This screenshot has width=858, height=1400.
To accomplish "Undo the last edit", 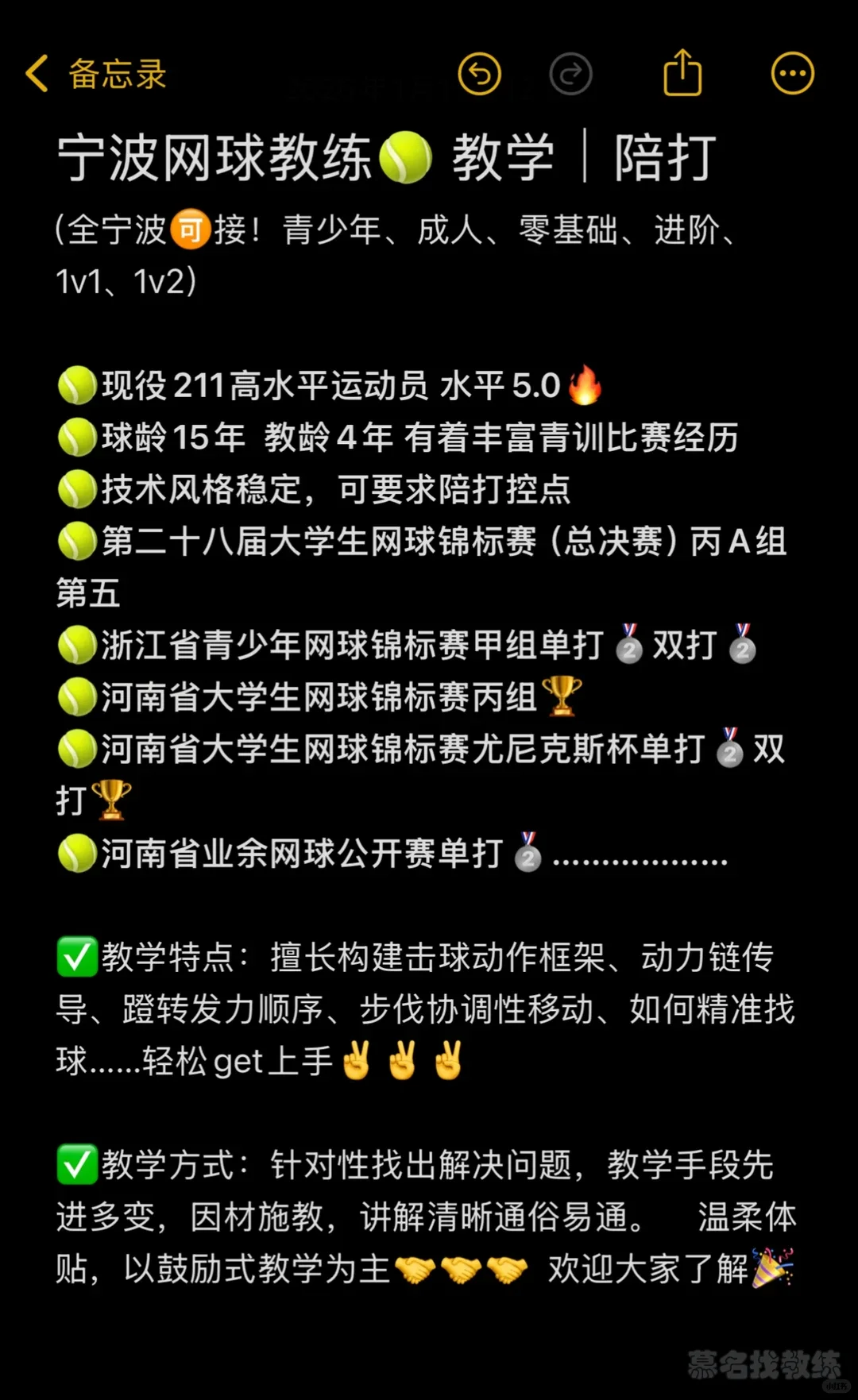I will (x=480, y=74).
